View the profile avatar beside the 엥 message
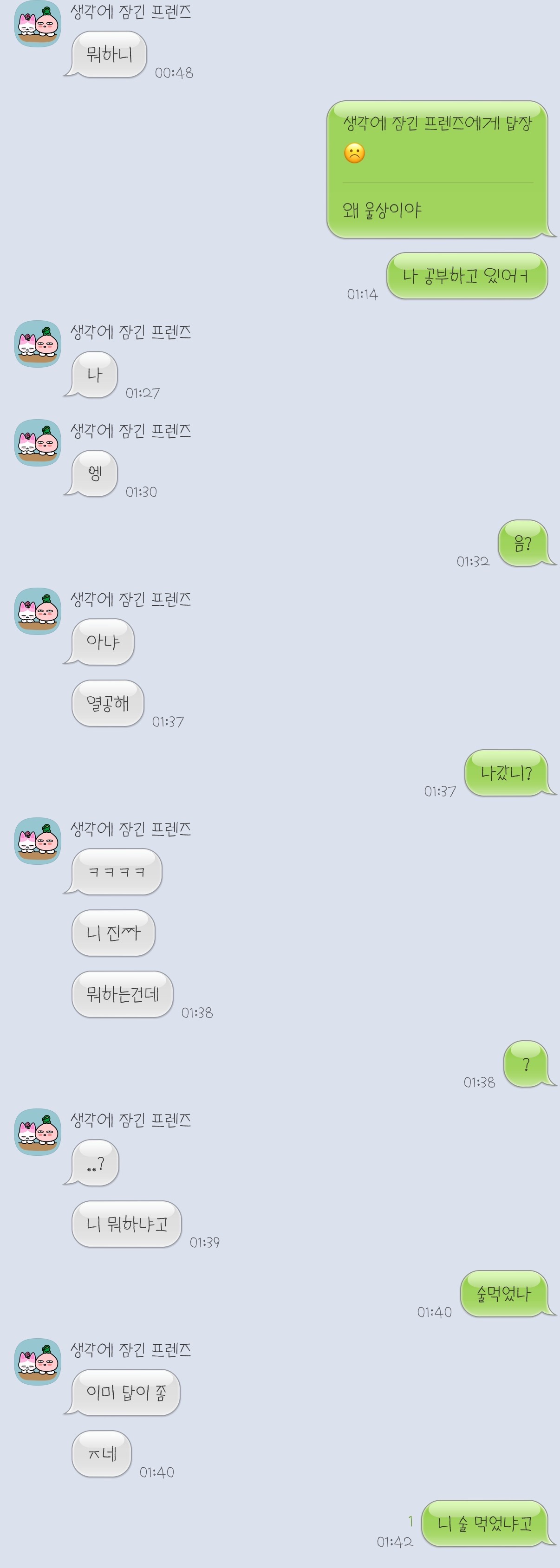This screenshot has height=1568, width=560. point(37,442)
